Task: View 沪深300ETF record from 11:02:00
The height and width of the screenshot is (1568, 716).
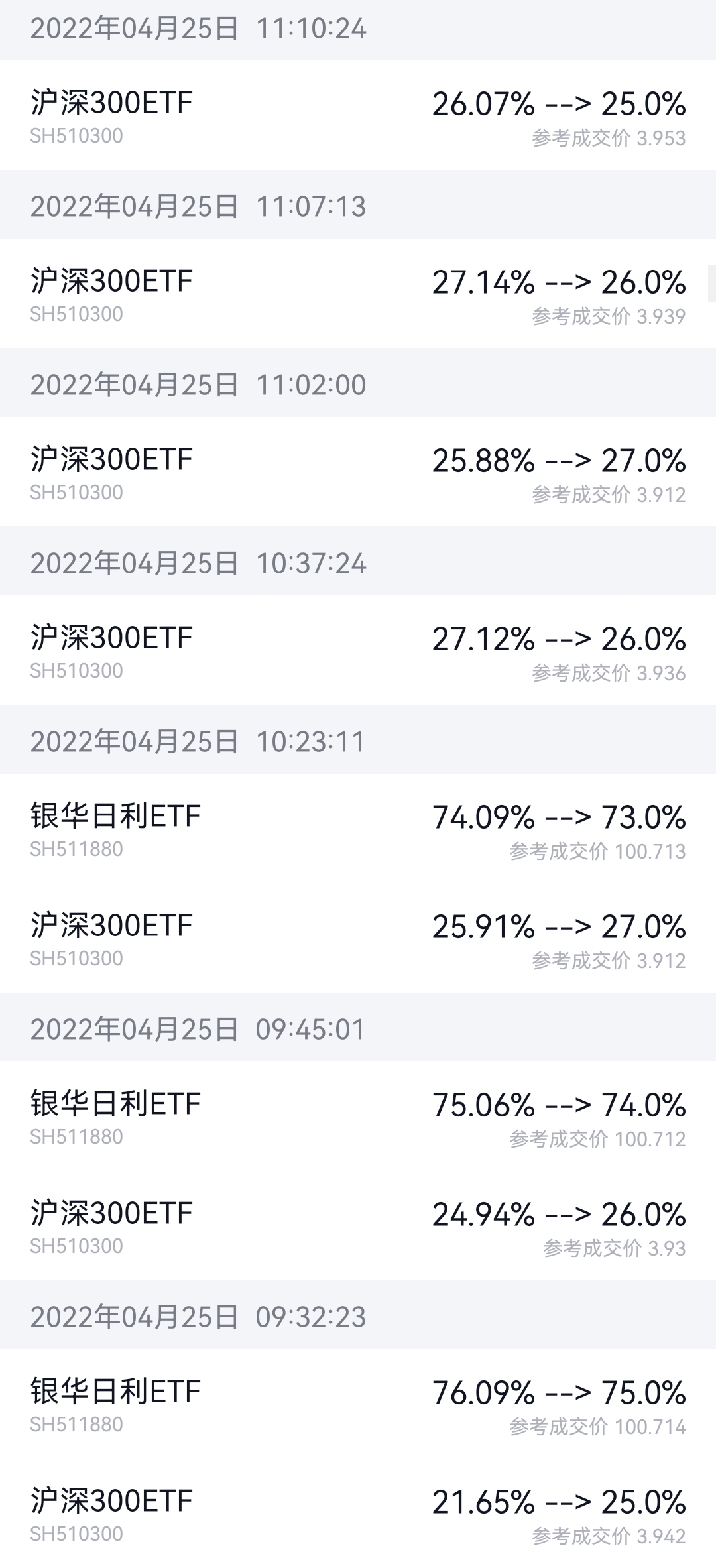Action: pos(358,473)
